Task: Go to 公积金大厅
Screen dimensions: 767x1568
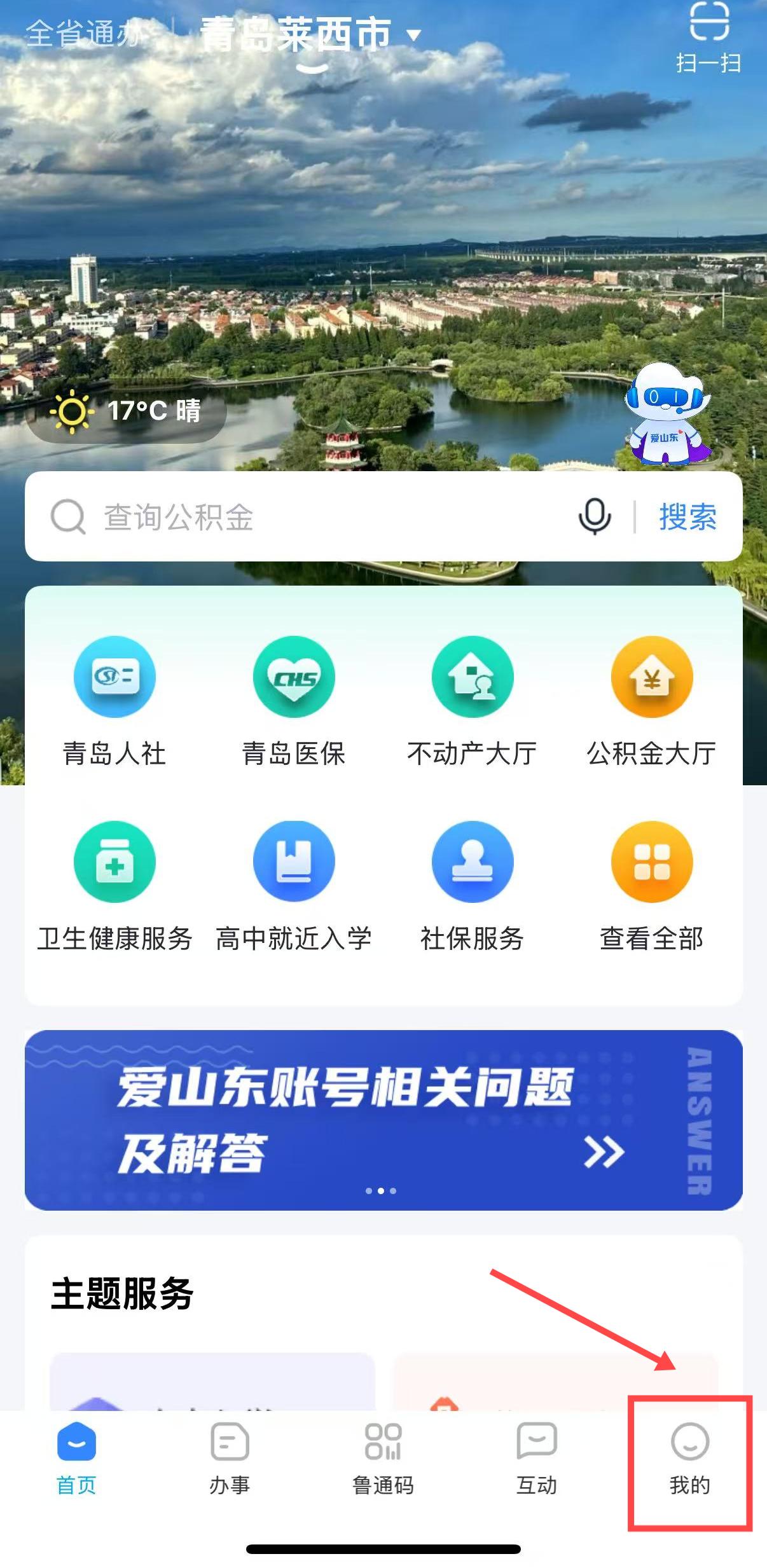Action: [x=651, y=699]
